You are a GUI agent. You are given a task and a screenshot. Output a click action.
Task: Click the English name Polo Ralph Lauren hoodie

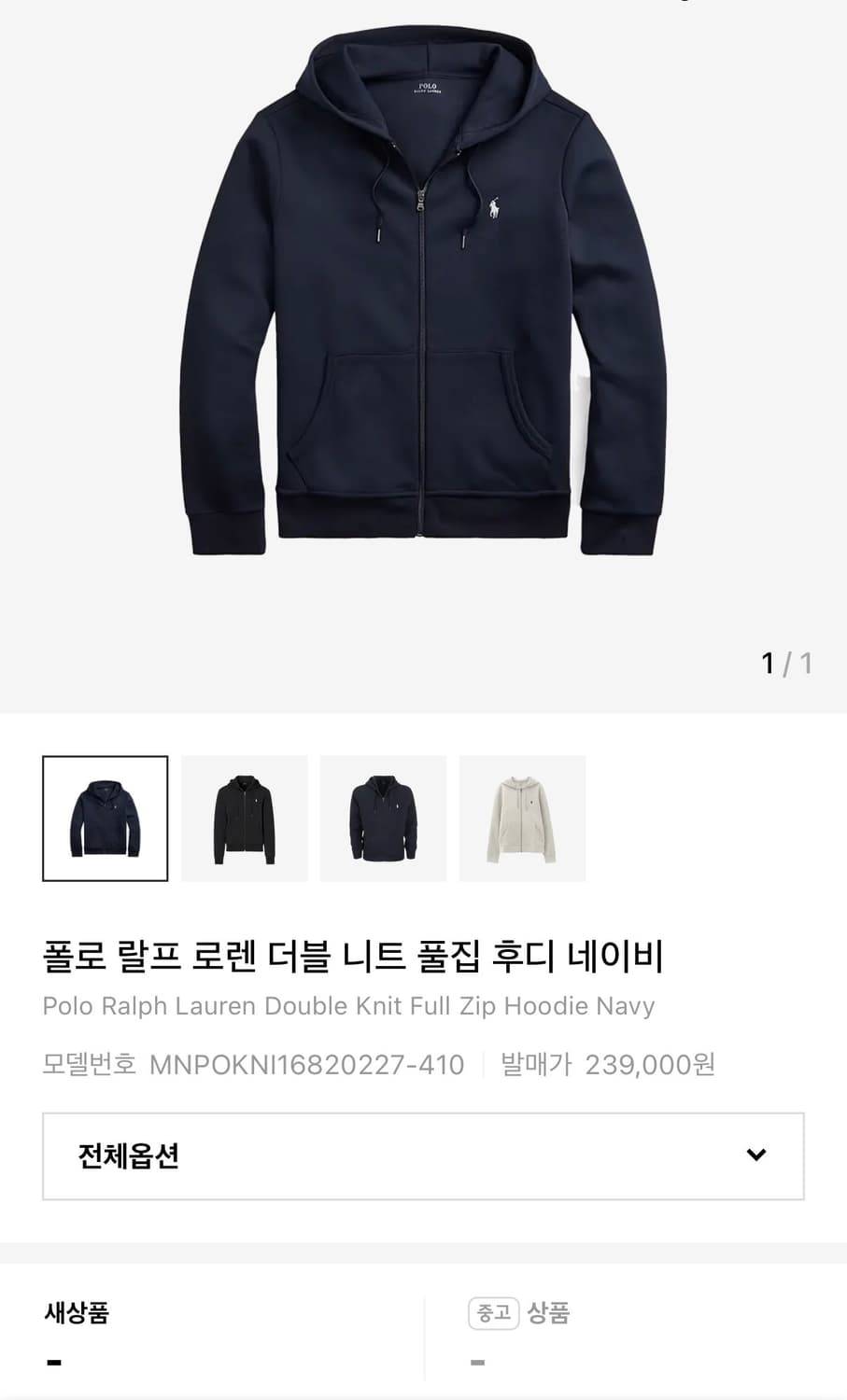coord(347,1006)
